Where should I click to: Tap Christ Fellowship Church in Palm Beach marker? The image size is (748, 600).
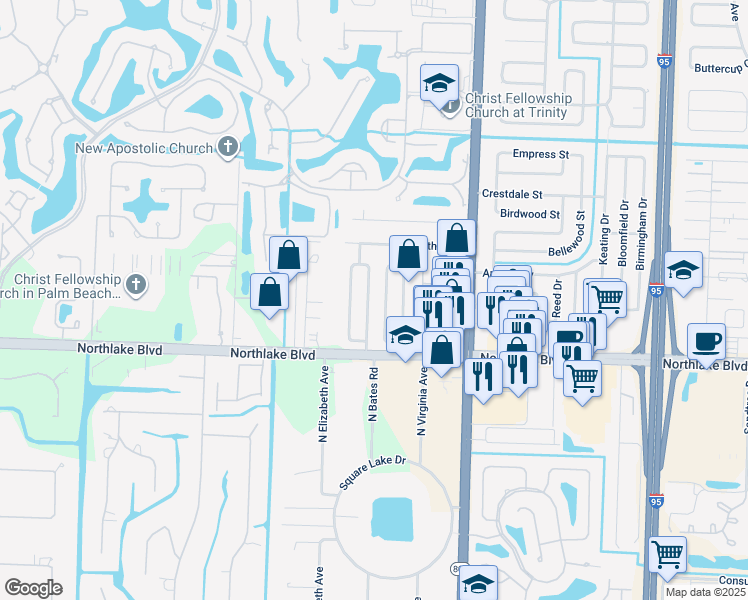(137, 286)
